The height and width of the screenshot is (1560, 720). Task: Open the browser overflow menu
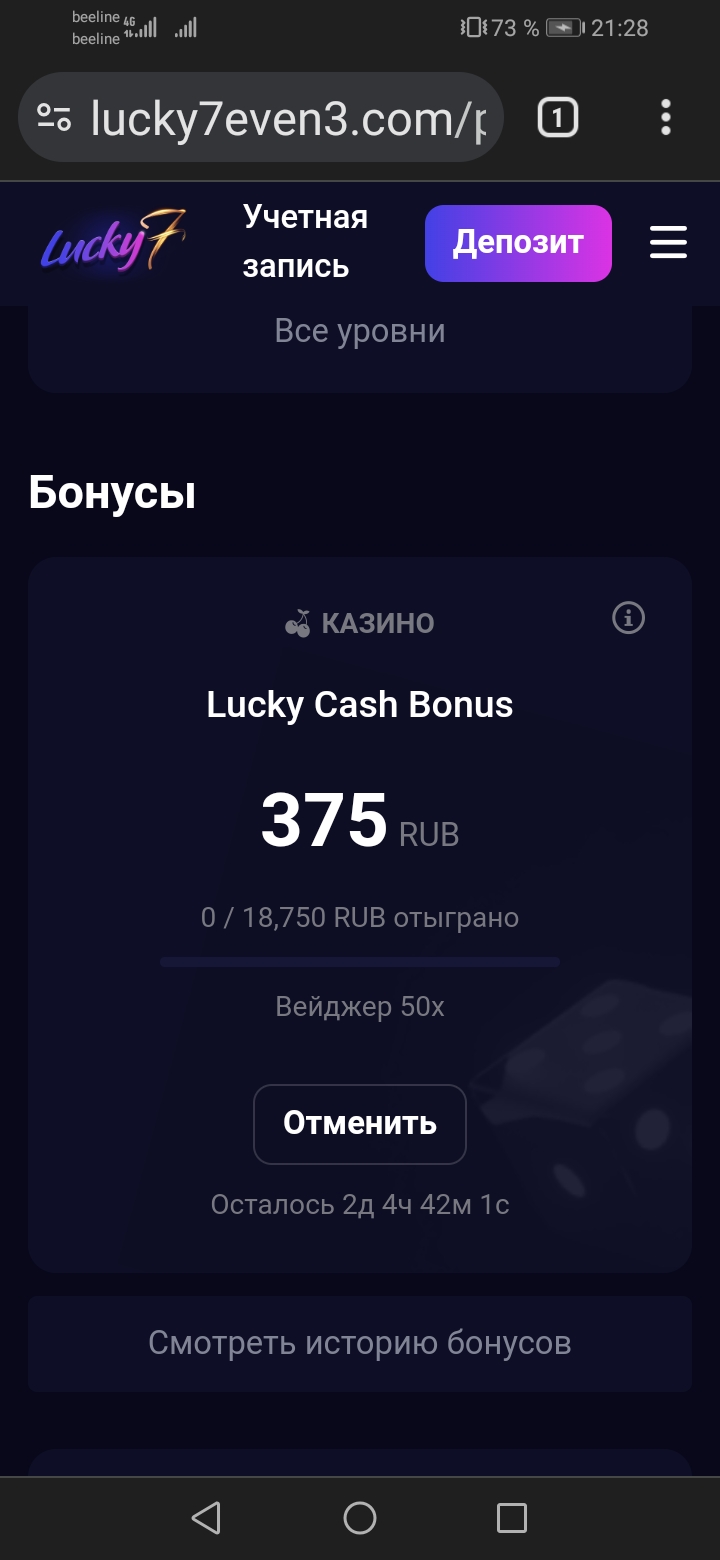(666, 119)
